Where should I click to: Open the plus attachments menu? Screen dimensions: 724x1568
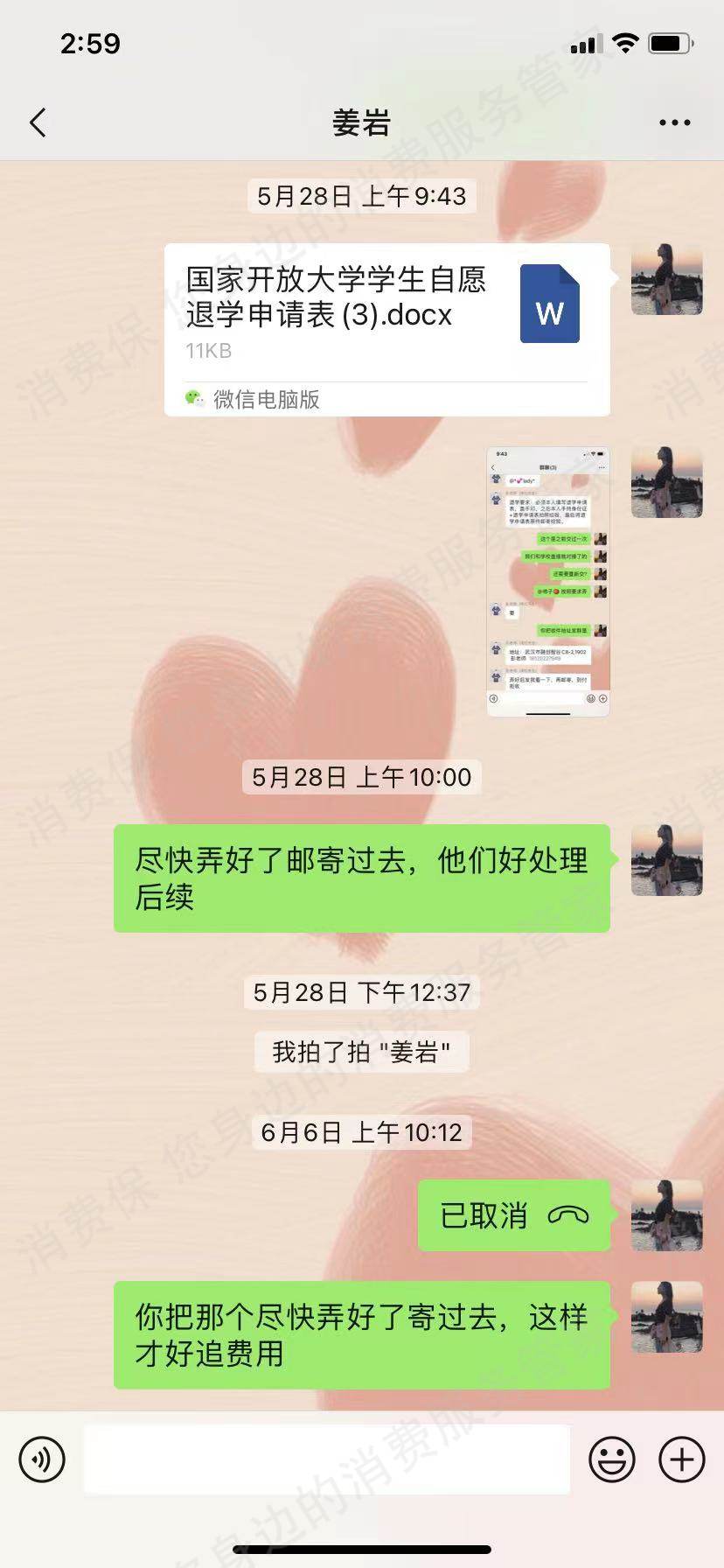click(x=681, y=1459)
